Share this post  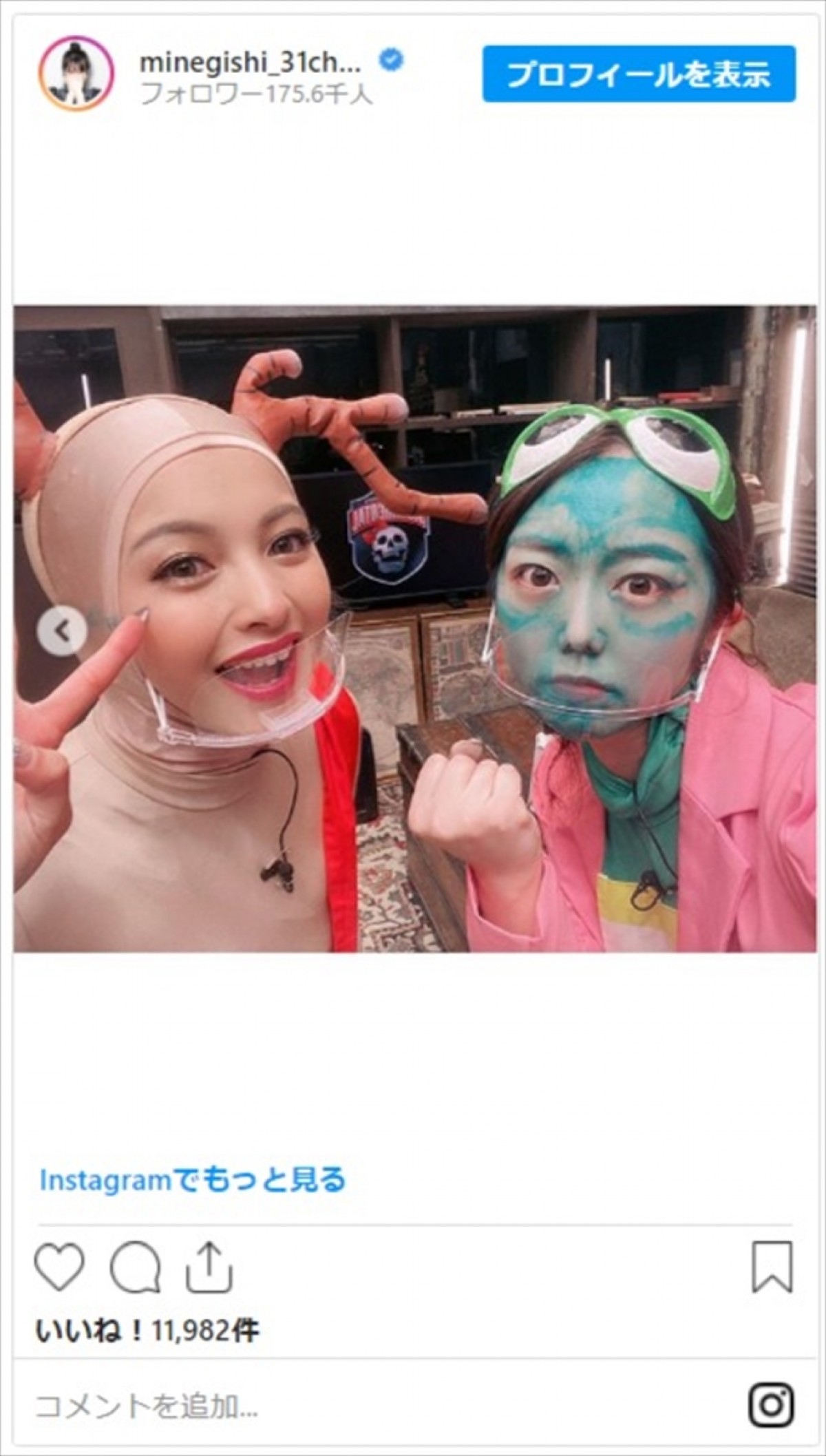211,1267
